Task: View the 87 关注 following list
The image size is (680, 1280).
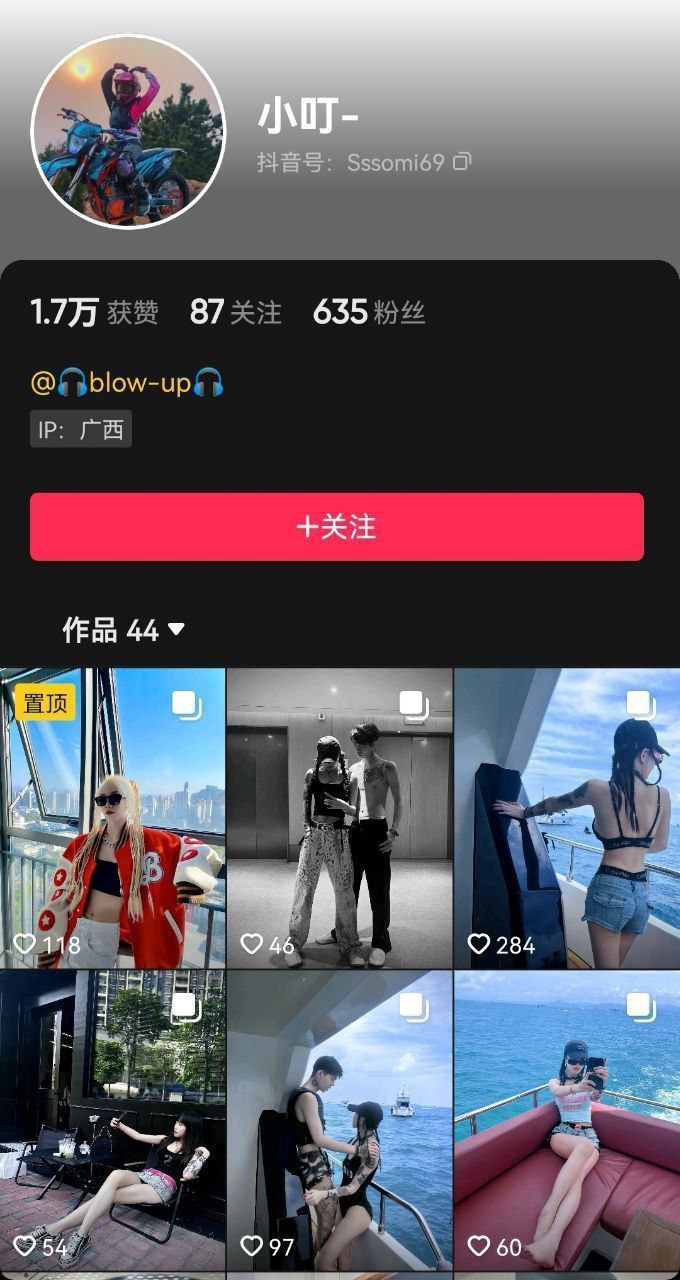Action: (x=236, y=313)
